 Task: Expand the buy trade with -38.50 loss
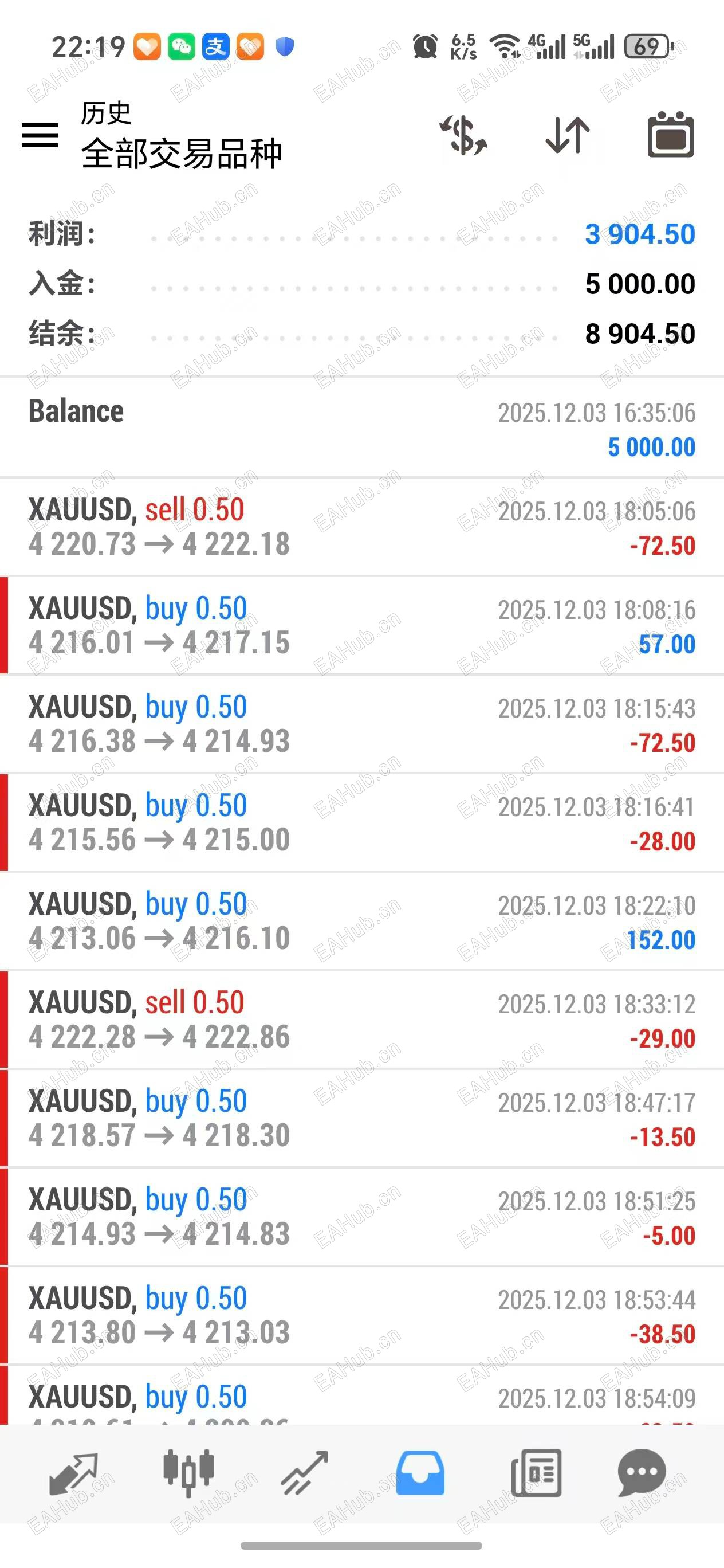coord(362,1316)
